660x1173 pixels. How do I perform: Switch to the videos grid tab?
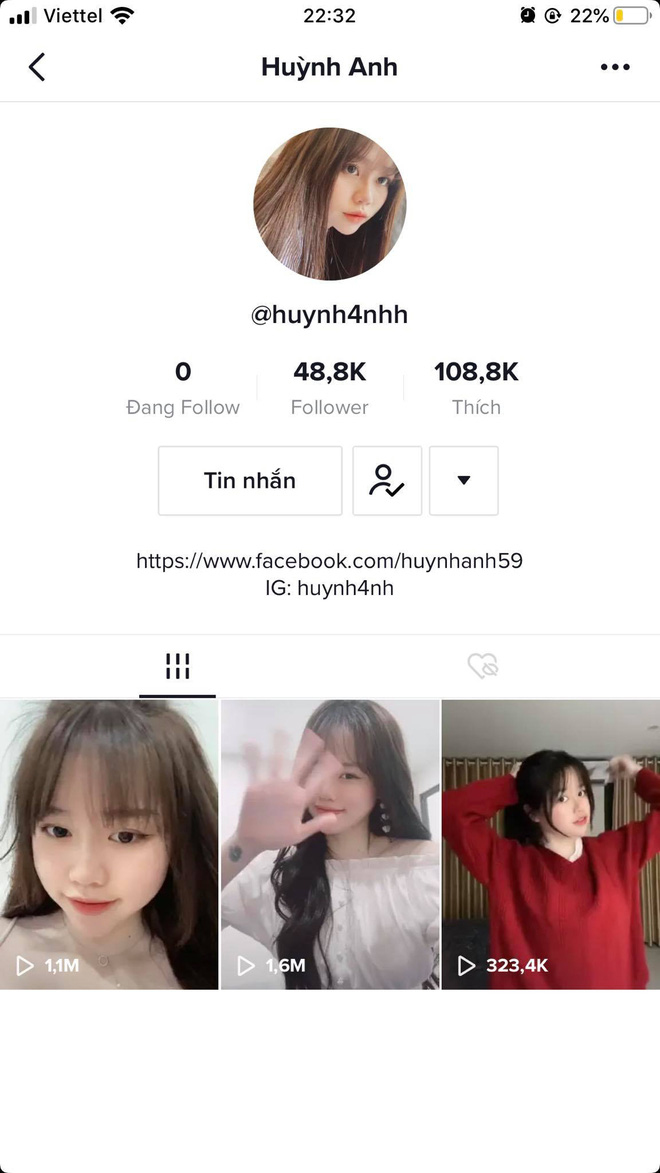pyautogui.click(x=177, y=666)
